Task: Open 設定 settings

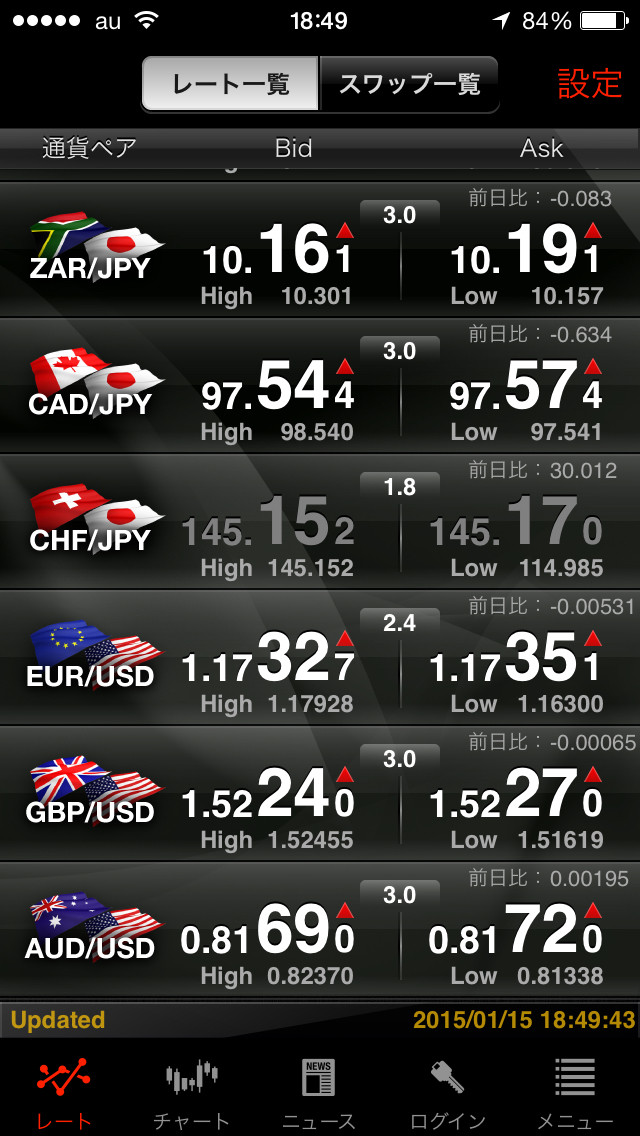Action: [589, 84]
